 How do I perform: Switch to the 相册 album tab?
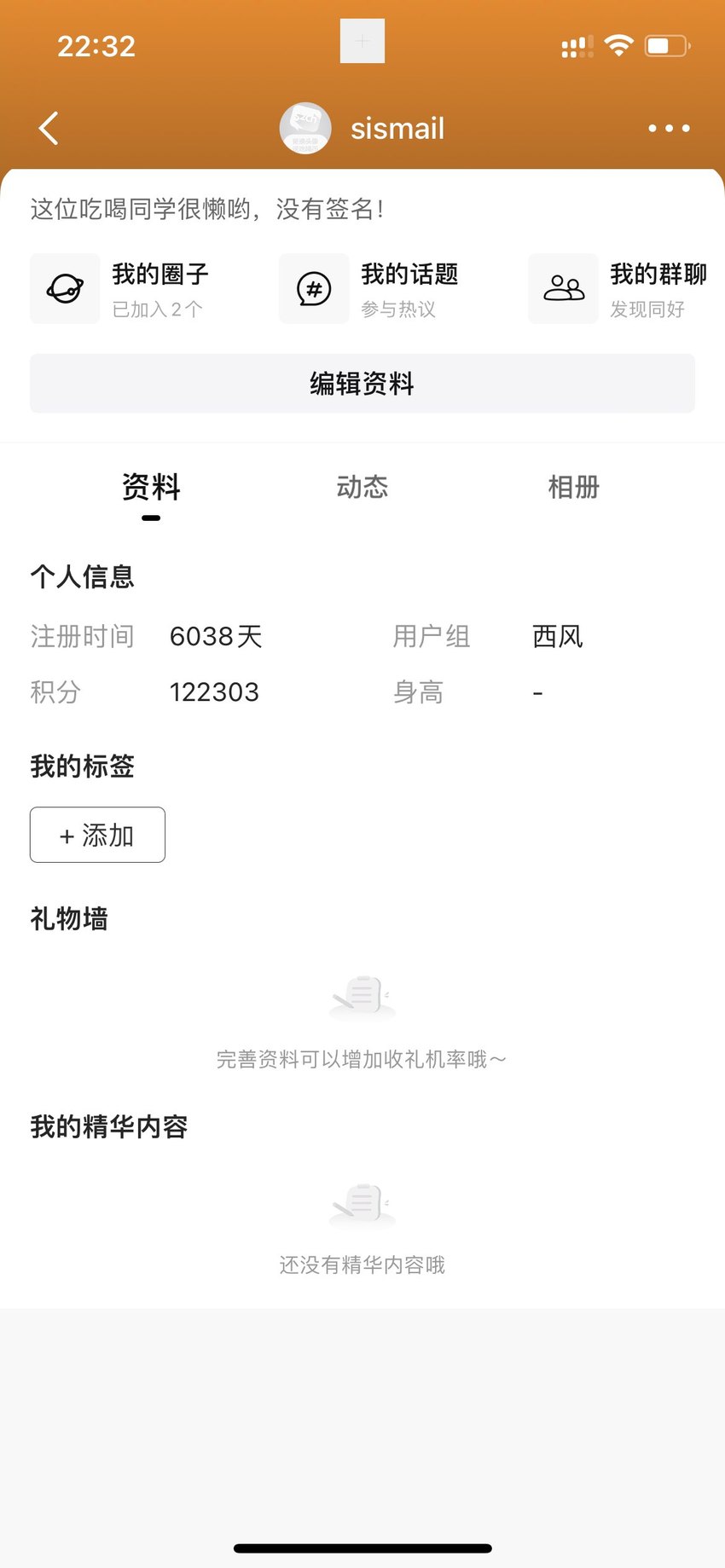coord(574,488)
